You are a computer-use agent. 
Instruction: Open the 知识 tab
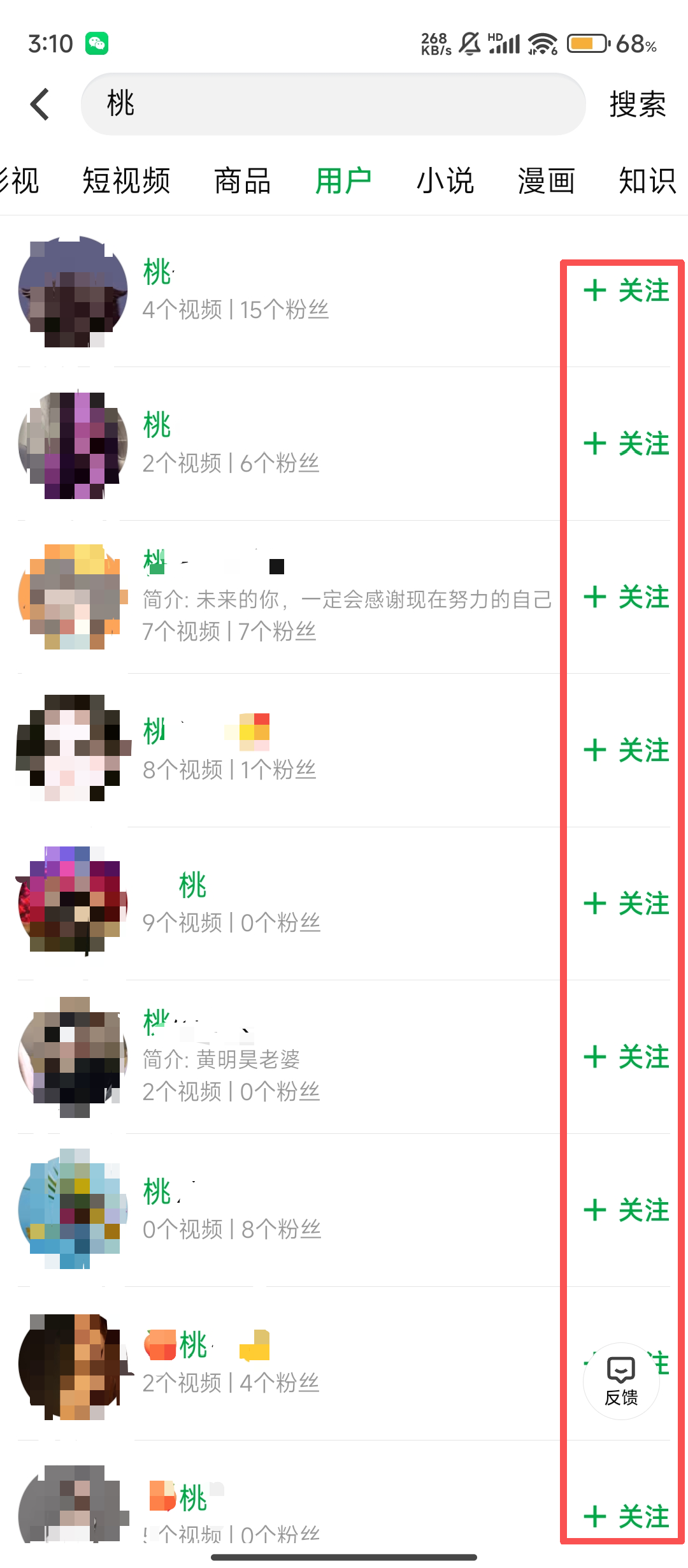pos(647,181)
